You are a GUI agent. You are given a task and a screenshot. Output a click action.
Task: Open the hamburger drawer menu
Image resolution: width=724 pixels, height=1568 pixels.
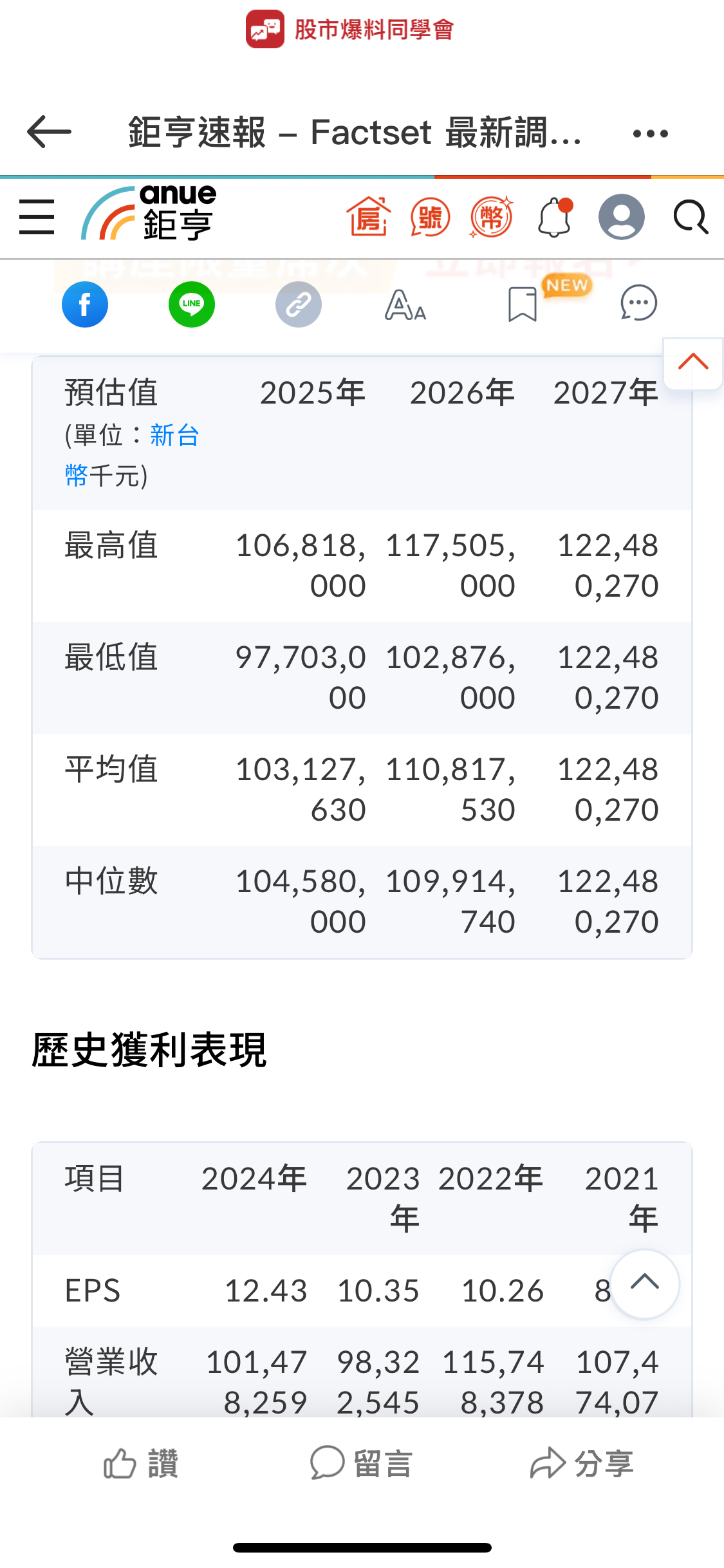[x=37, y=217]
